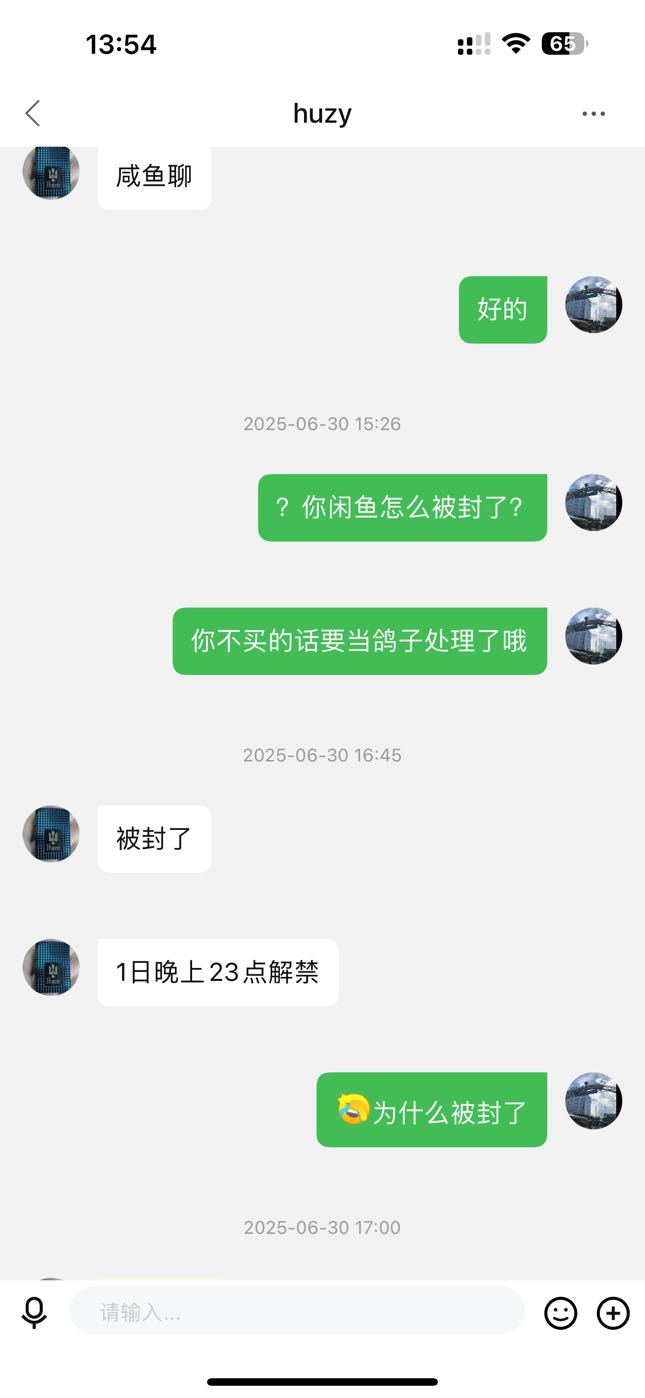Go back from the huzy chat
The image size is (645, 1398).
tap(33, 113)
